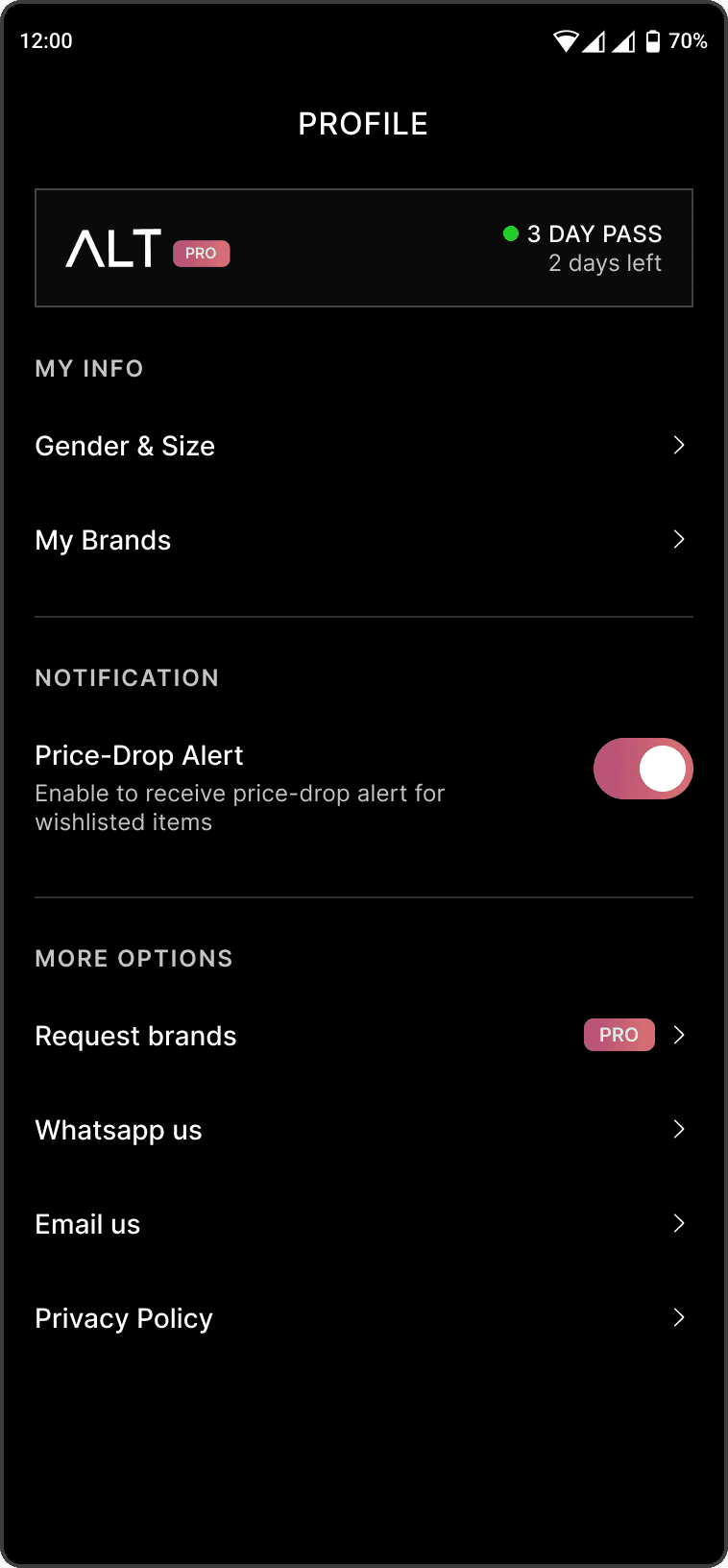The height and width of the screenshot is (1568, 728).
Task: Turn off the Price-Drop Alert switch
Action: [643, 769]
